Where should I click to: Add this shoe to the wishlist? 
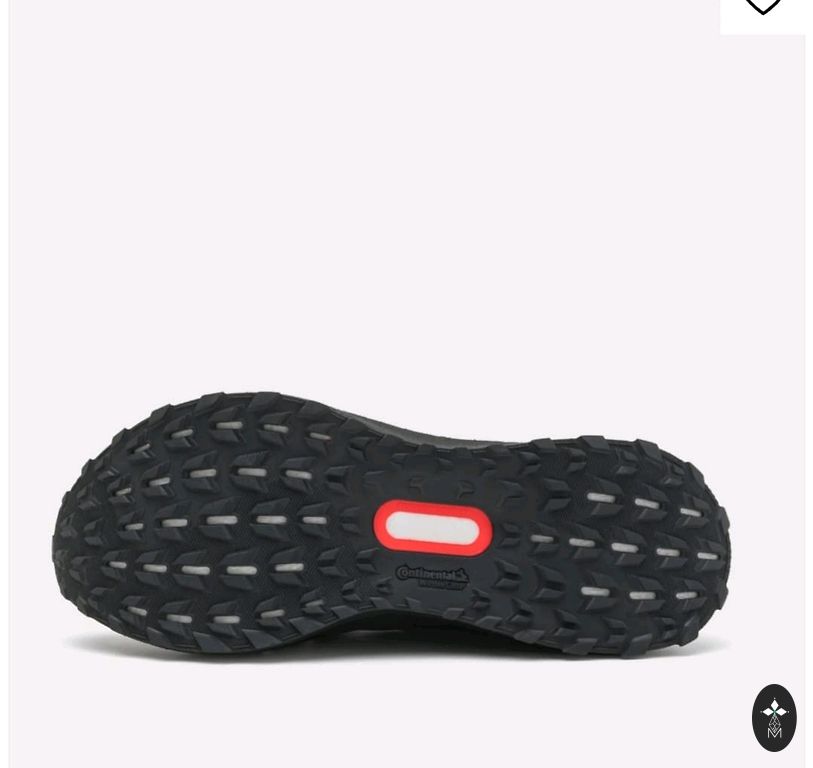point(762,8)
